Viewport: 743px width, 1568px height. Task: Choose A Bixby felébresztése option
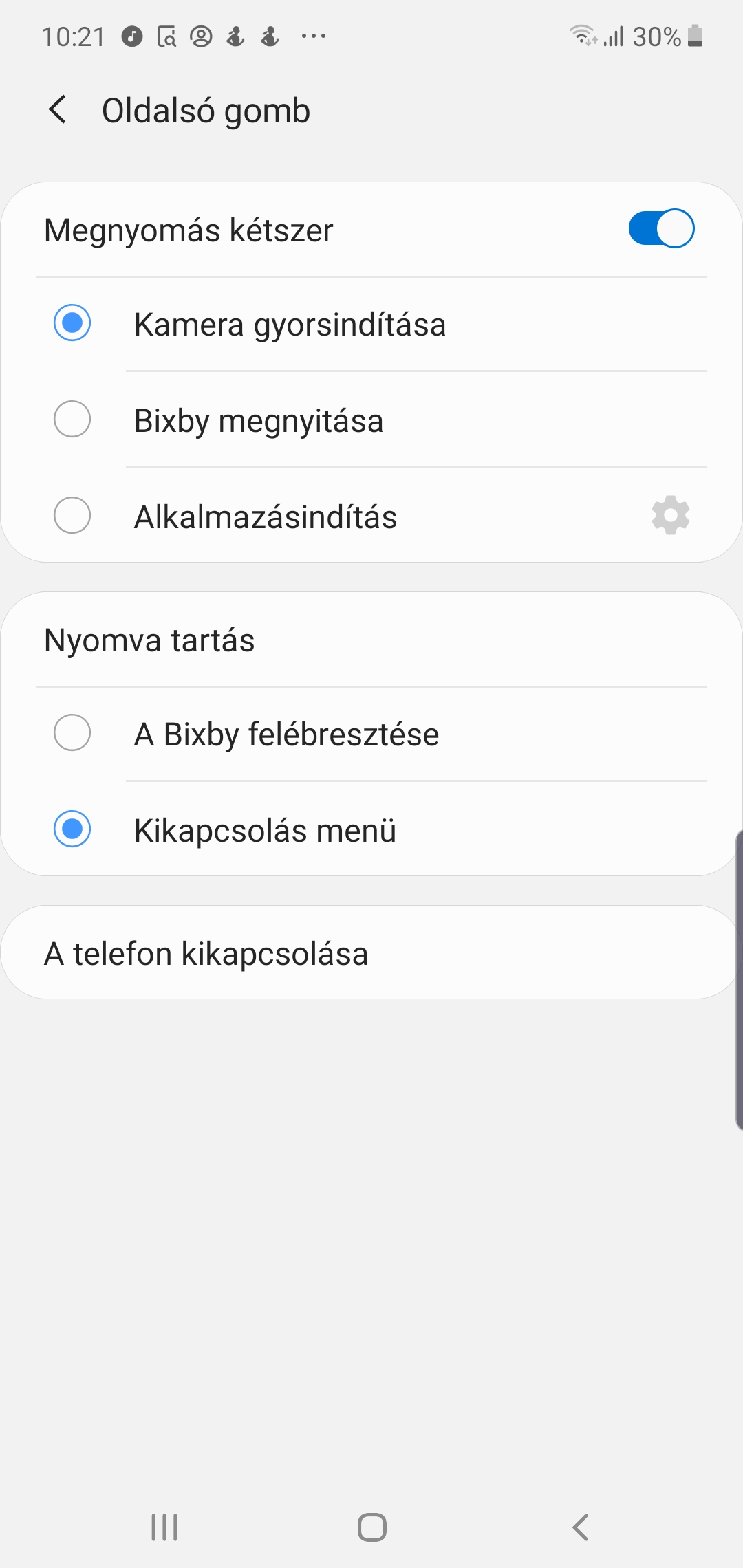(x=72, y=733)
